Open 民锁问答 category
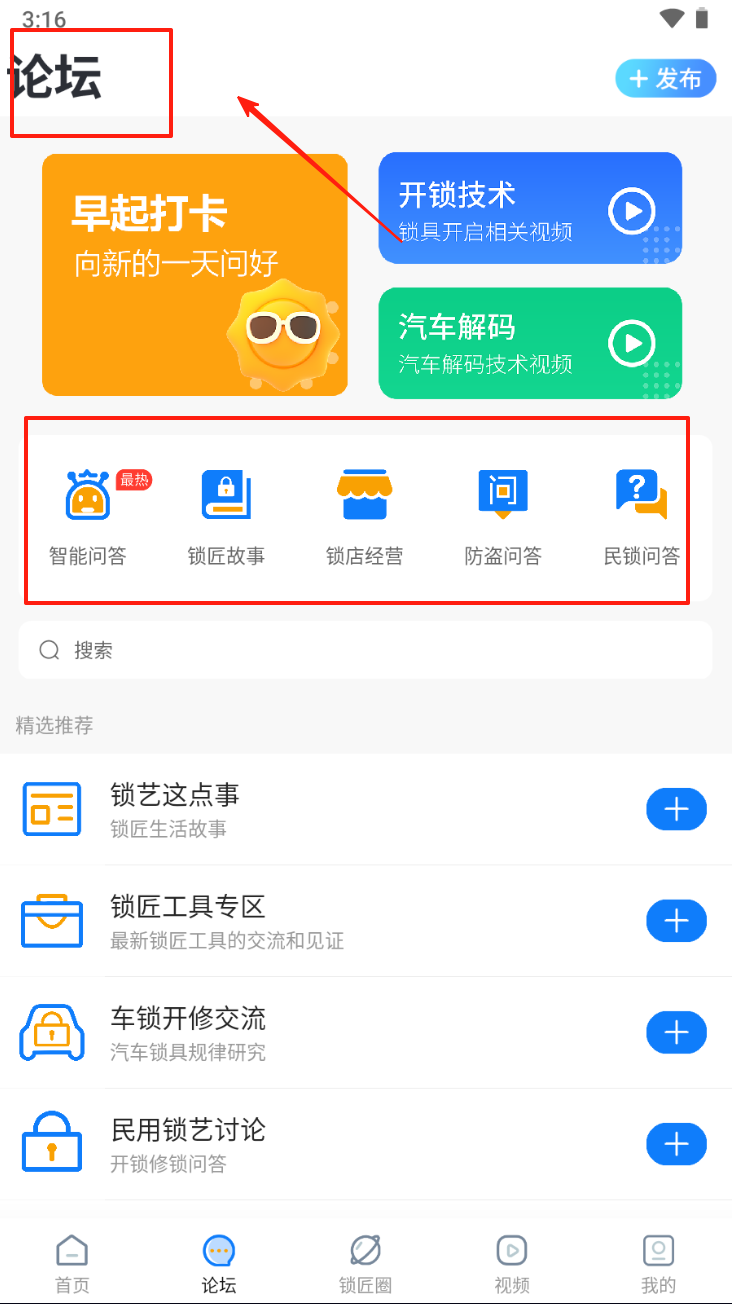The height and width of the screenshot is (1304, 732). [641, 517]
